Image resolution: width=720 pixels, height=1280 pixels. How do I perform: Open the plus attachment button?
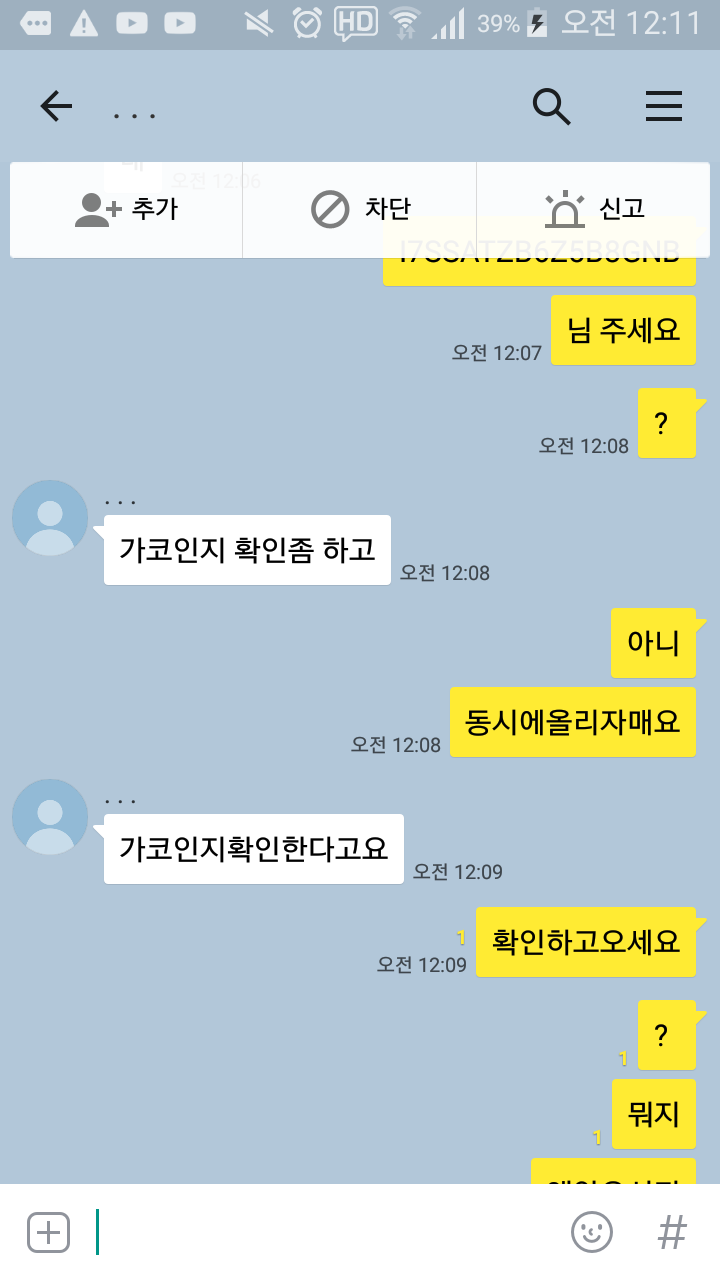48,1232
